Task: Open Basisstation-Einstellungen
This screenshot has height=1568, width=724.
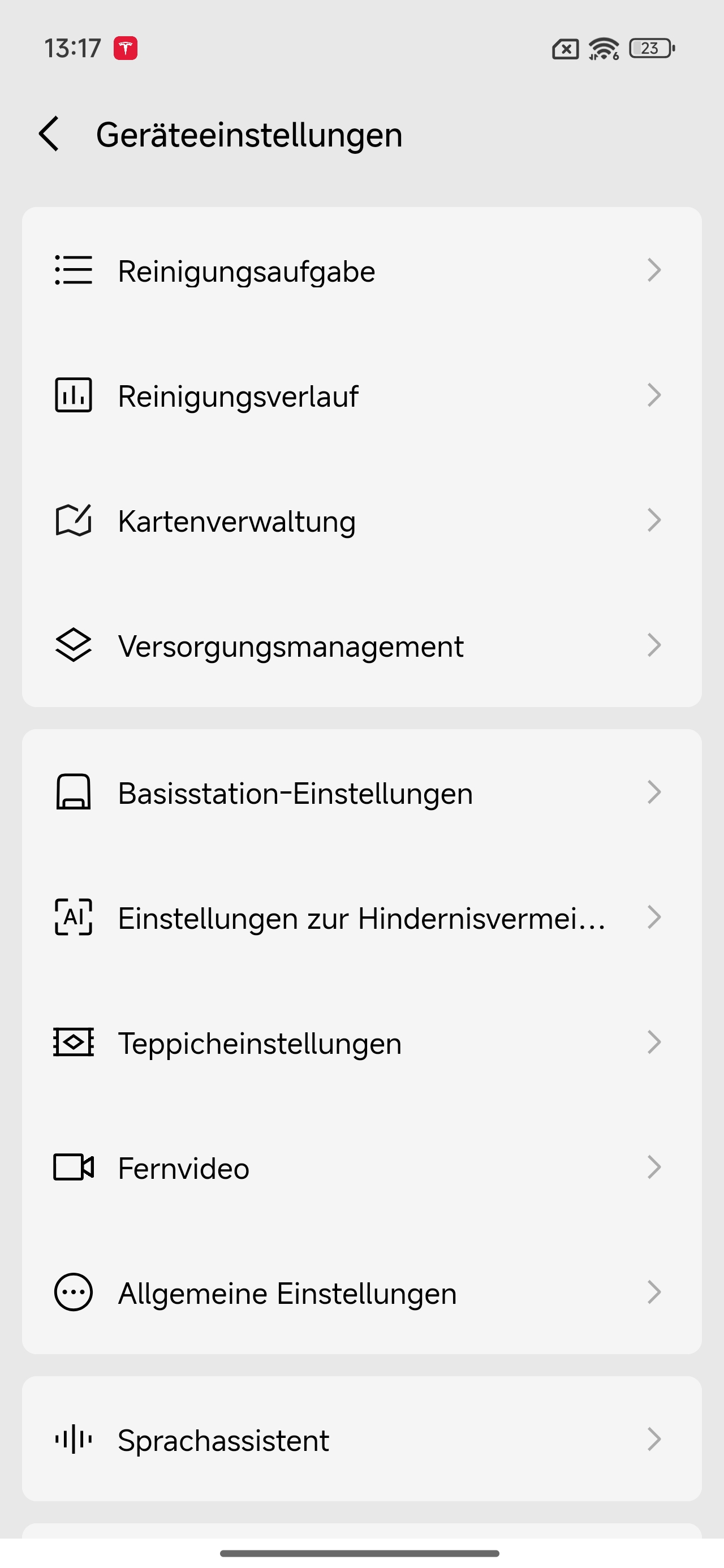Action: [x=361, y=793]
